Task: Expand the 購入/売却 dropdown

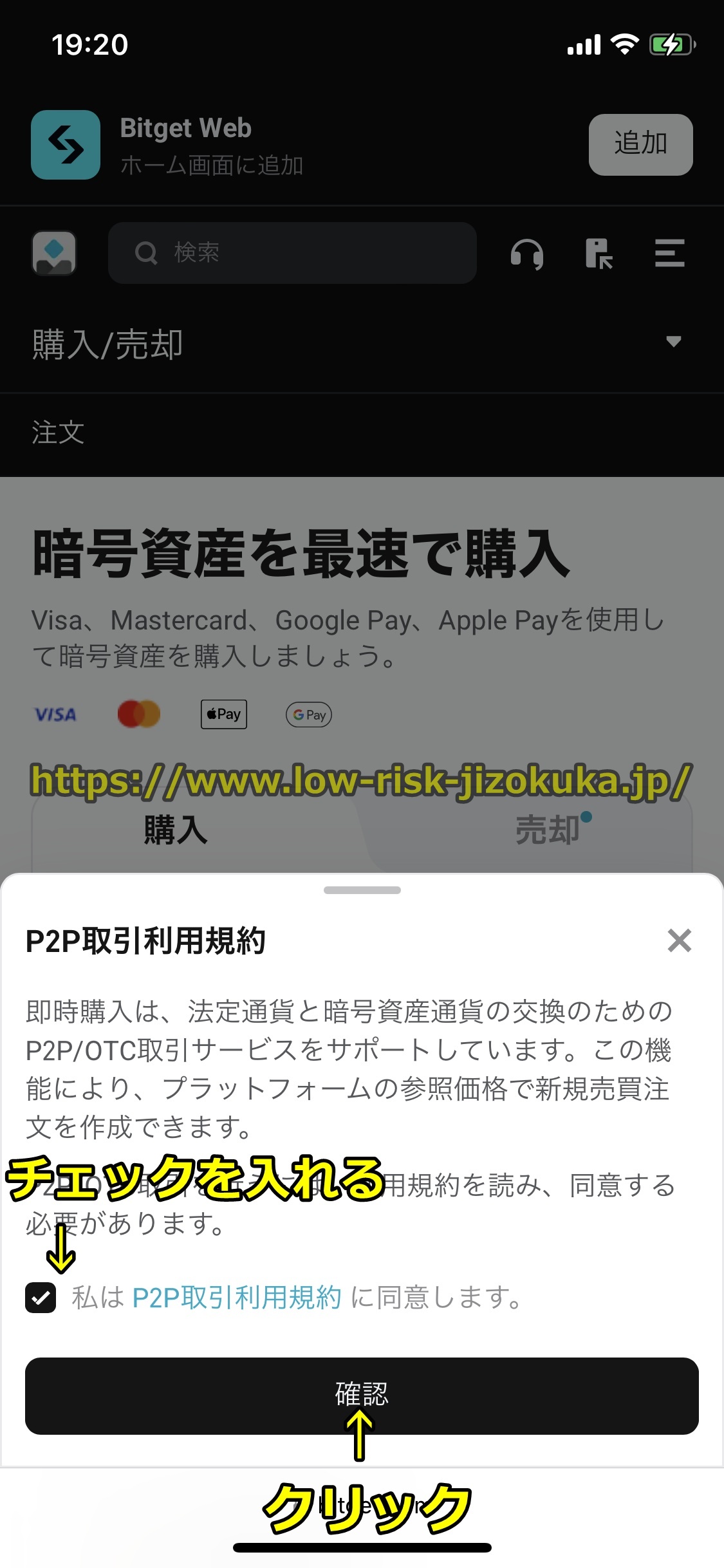Action: [x=673, y=342]
